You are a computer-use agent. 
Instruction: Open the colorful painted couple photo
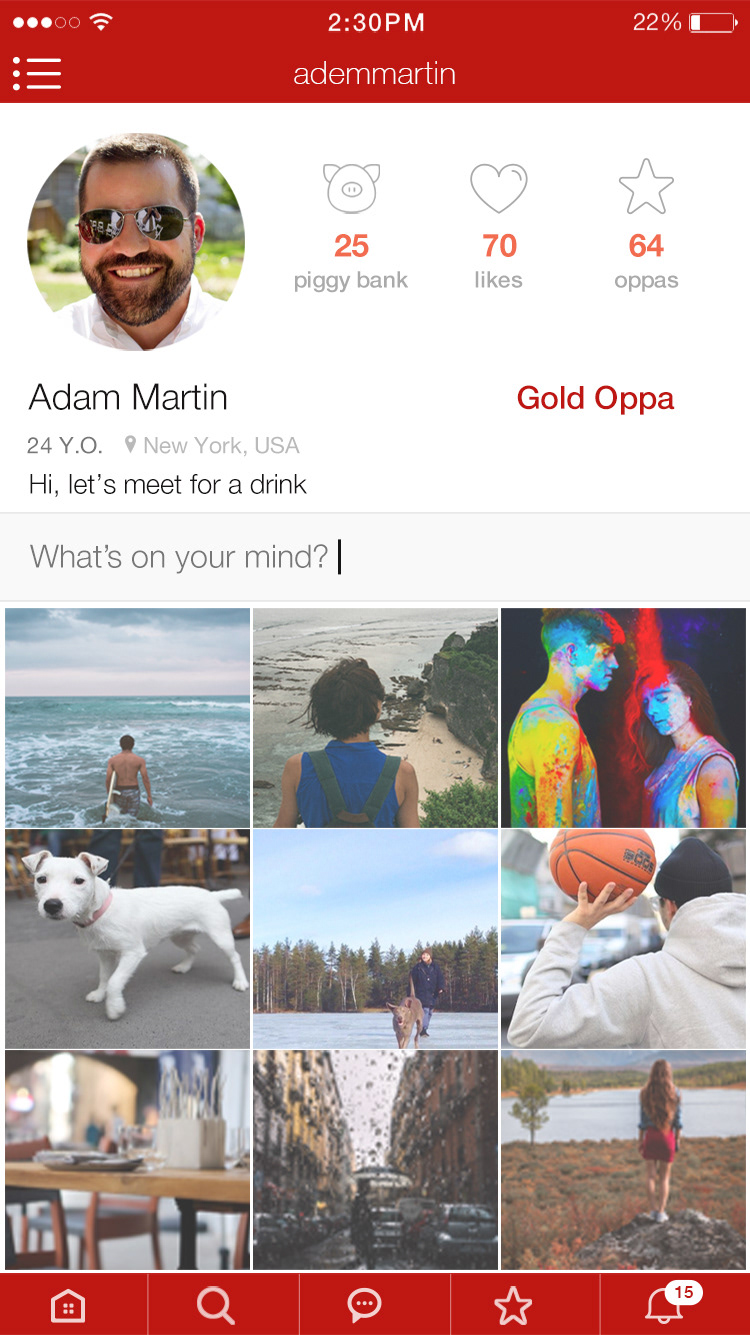(x=623, y=717)
